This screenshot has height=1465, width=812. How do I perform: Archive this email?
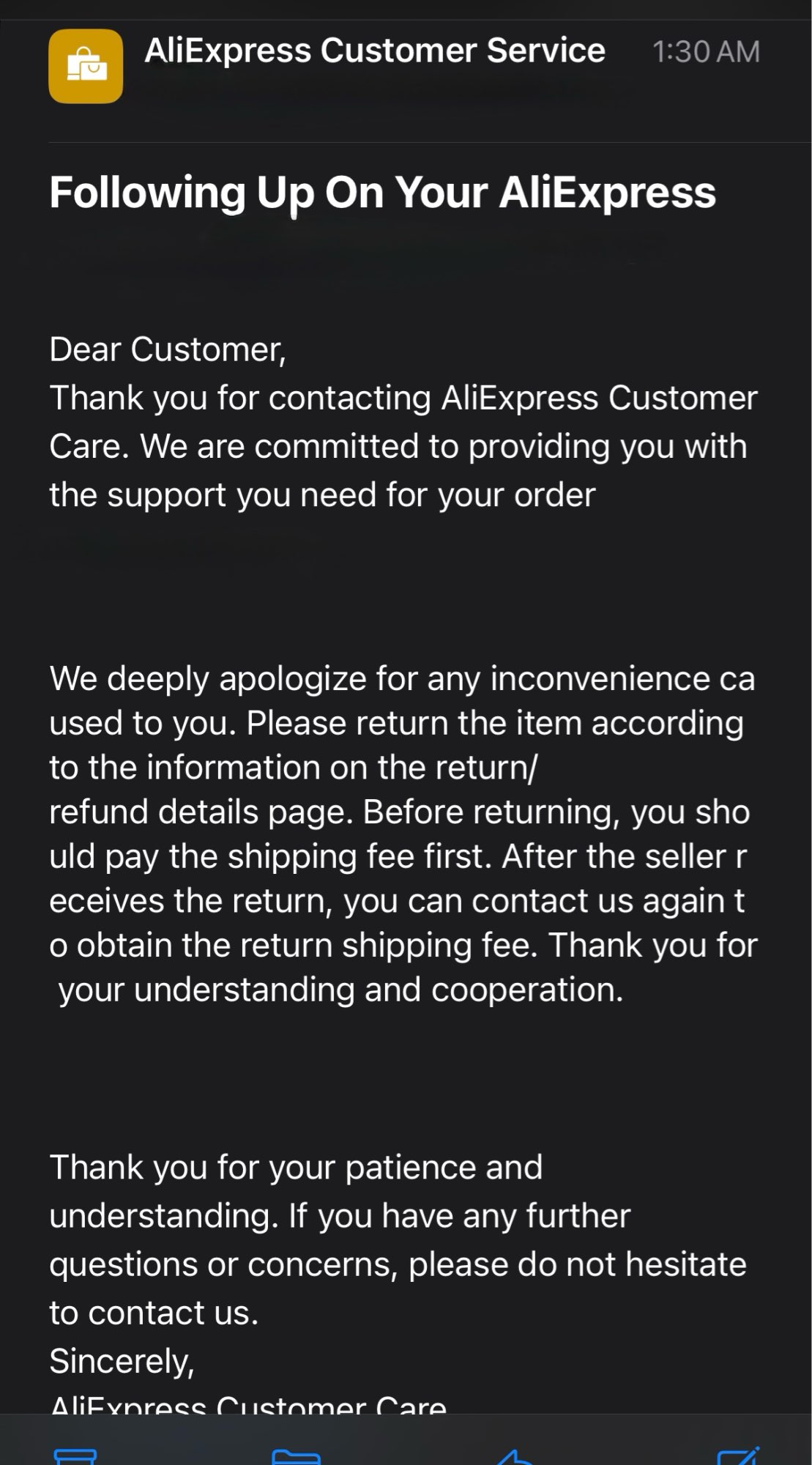tap(75, 1455)
